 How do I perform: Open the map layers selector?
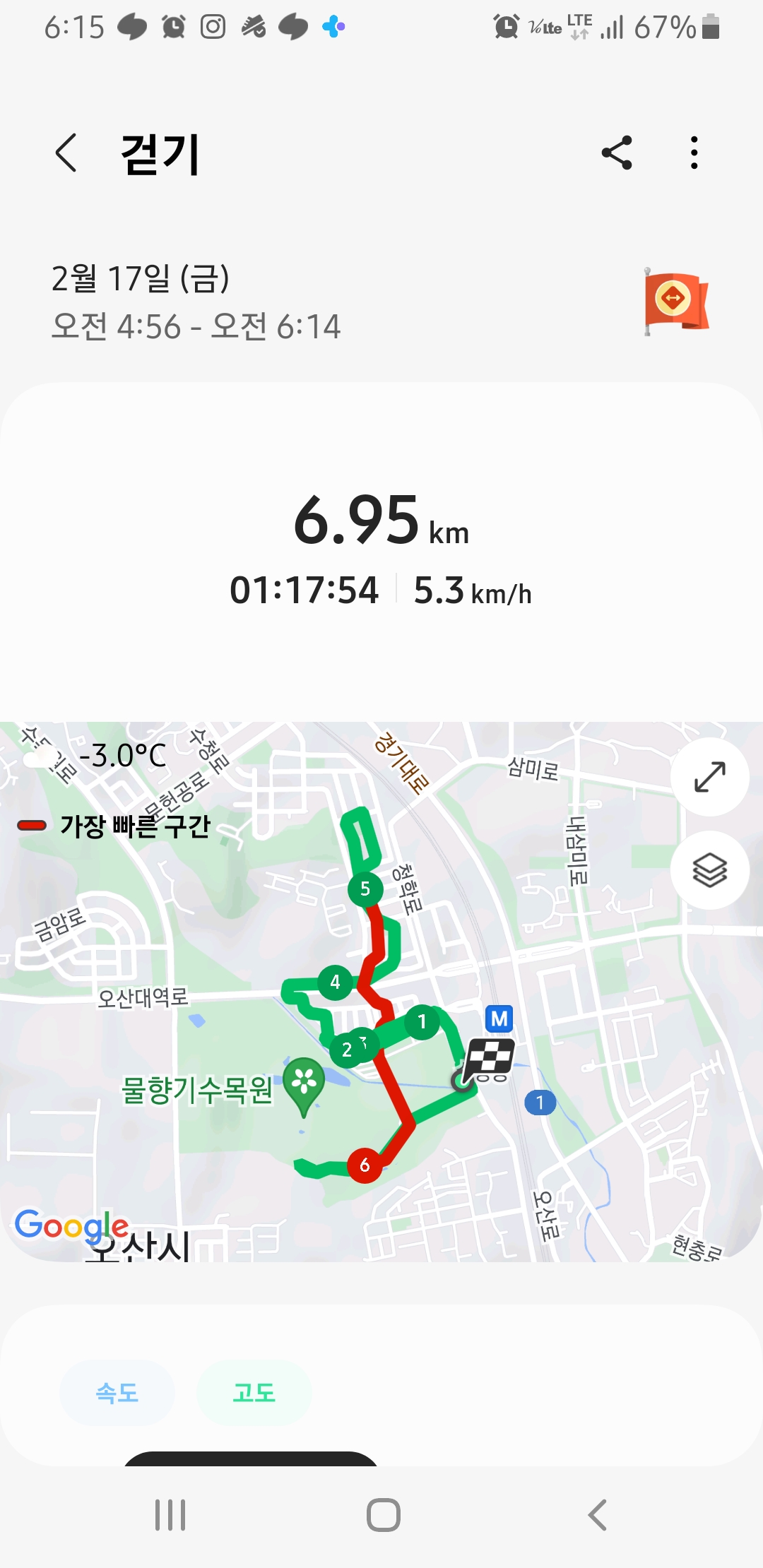(x=709, y=870)
